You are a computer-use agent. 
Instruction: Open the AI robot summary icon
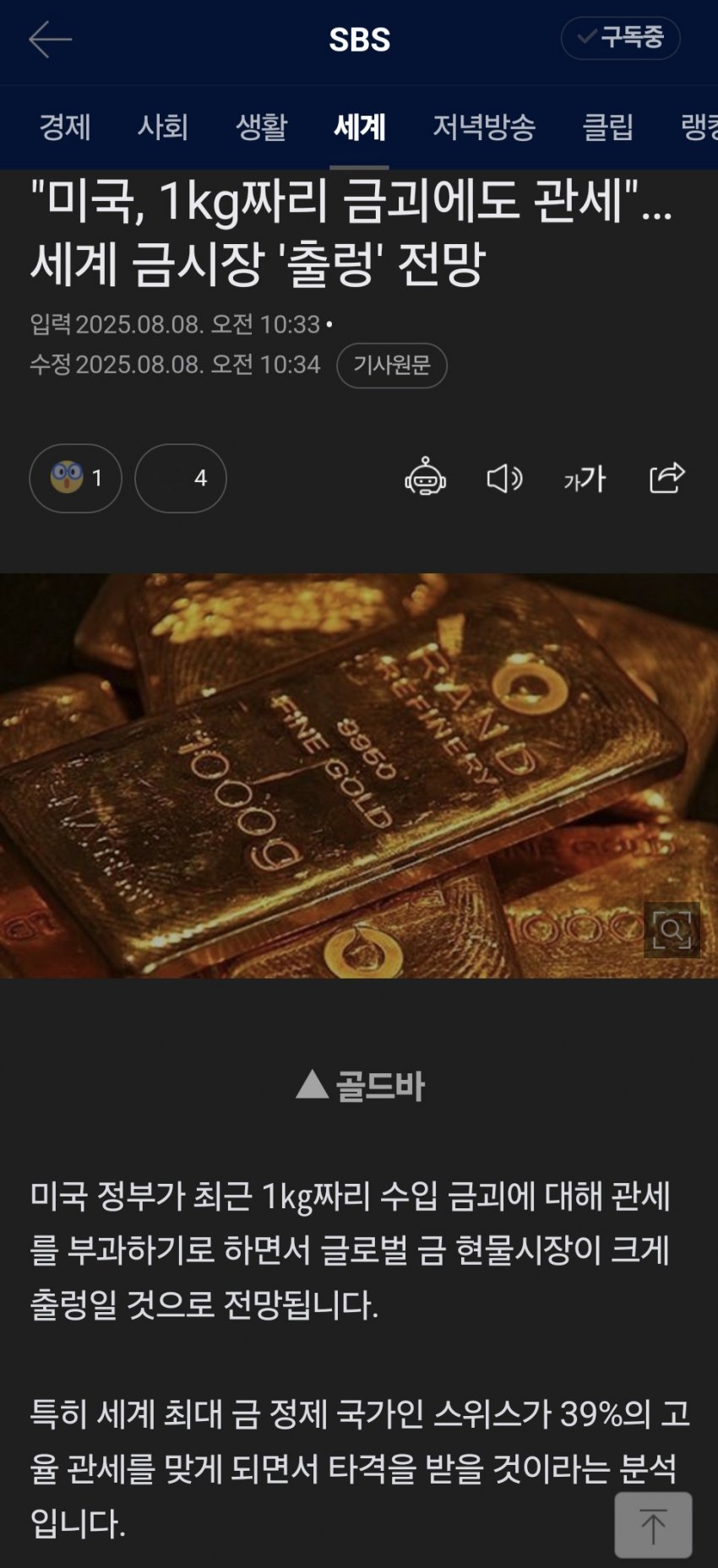pos(425,478)
